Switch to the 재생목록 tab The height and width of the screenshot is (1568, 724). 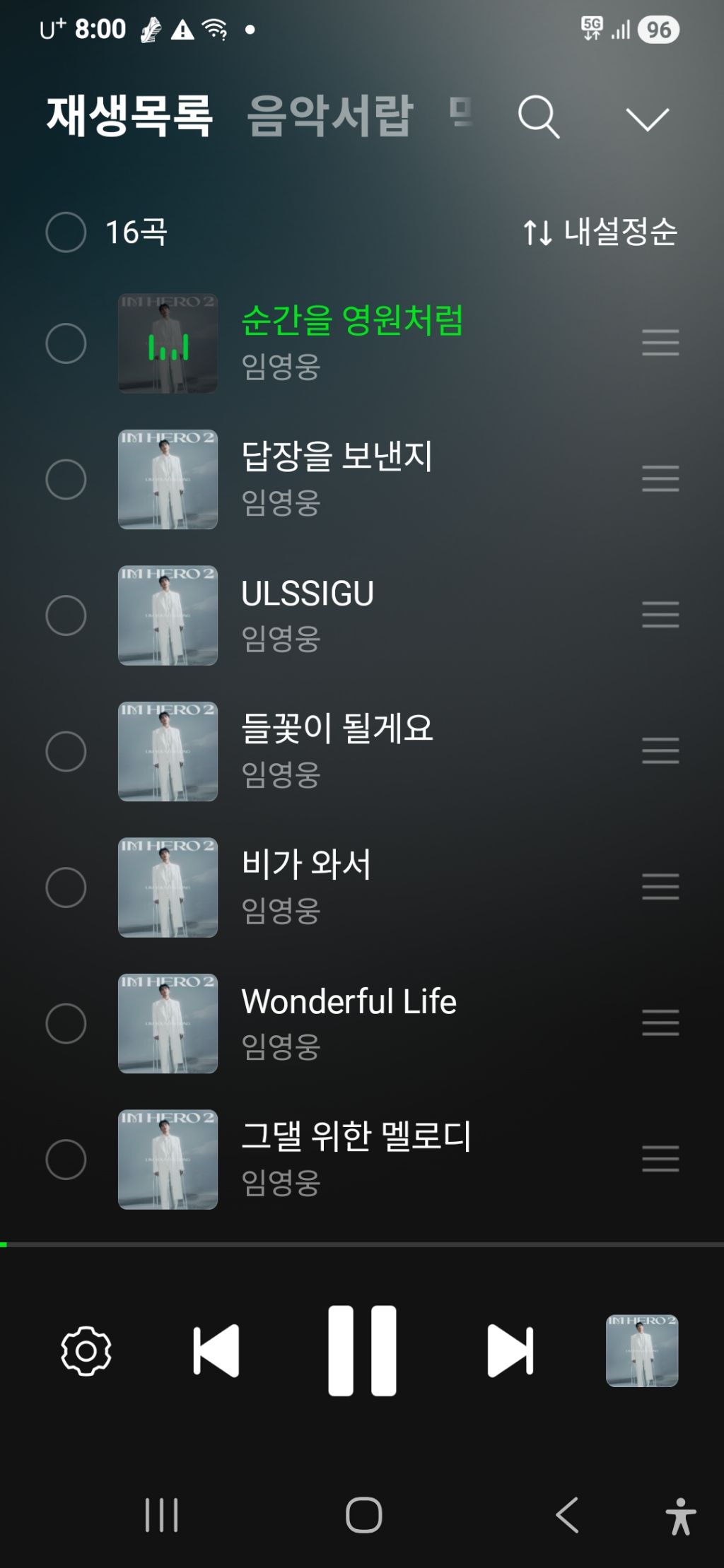129,115
